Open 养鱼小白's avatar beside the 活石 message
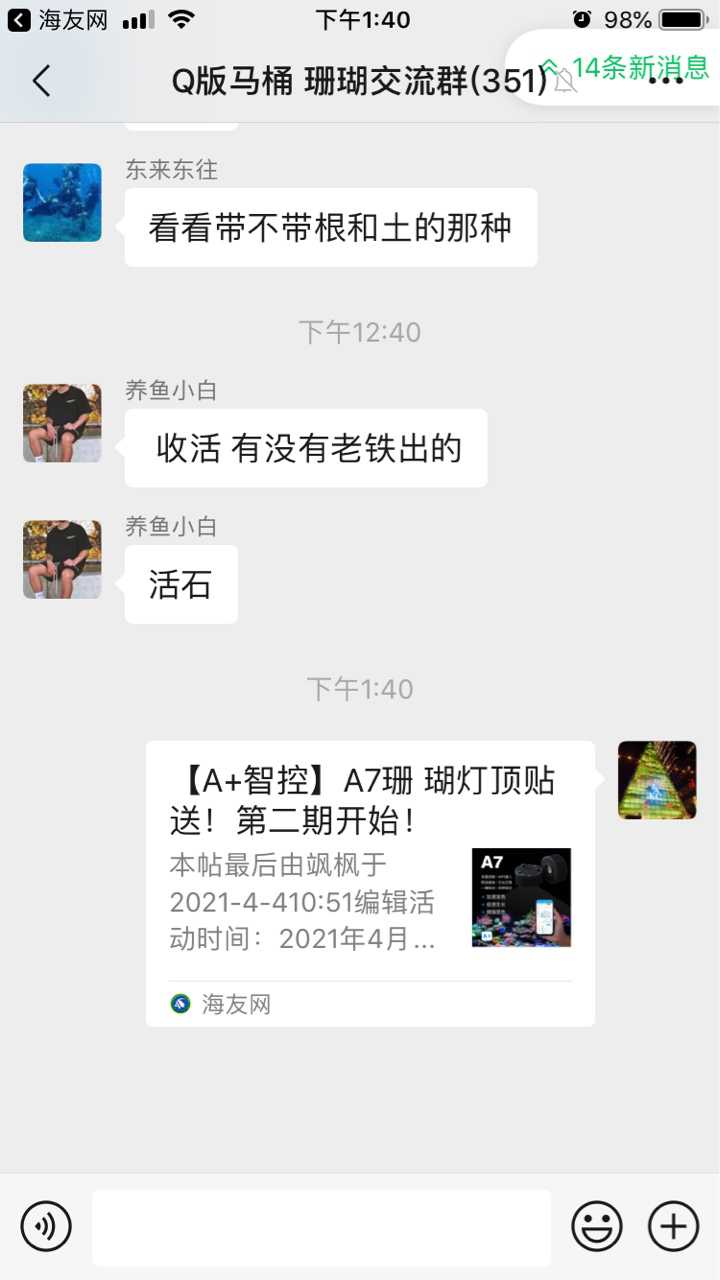This screenshot has width=720, height=1280. 62,559
